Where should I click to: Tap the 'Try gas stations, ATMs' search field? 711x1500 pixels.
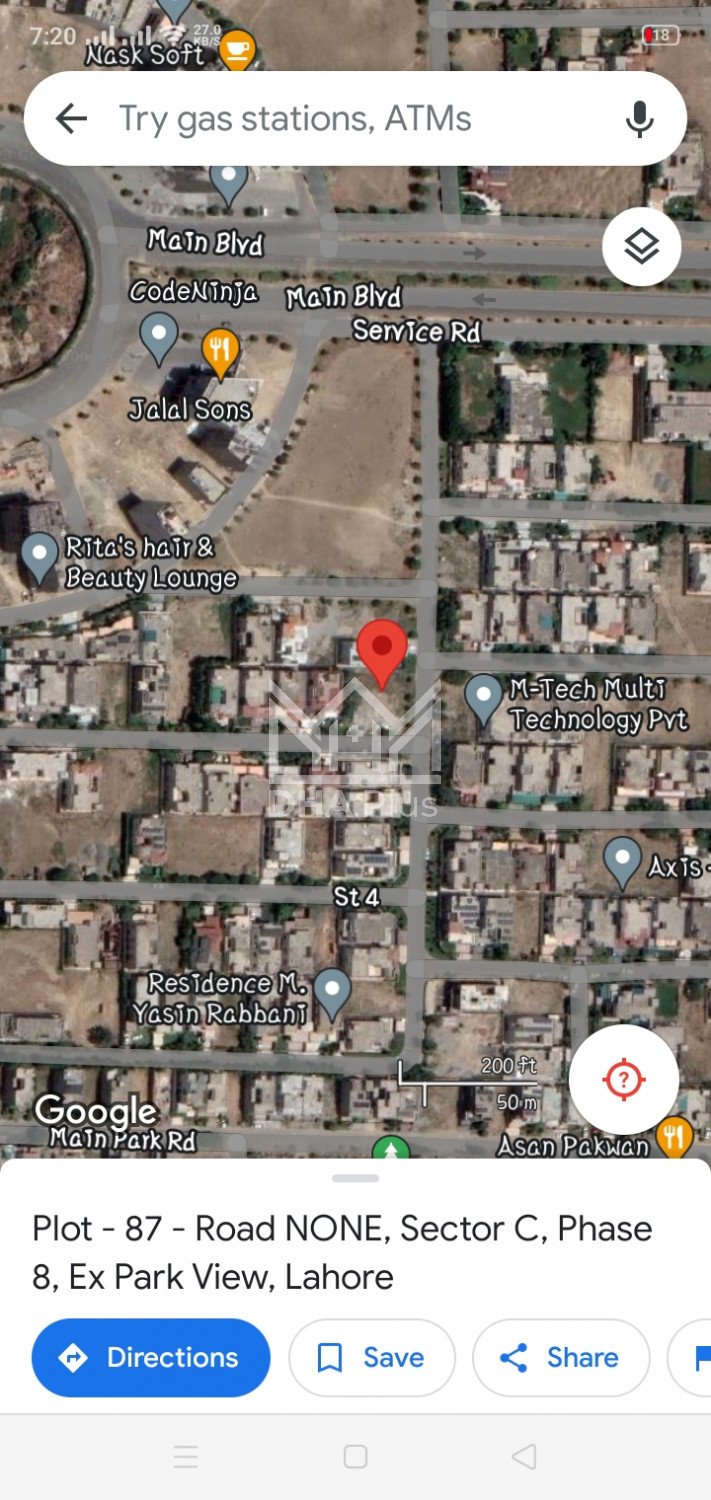click(340, 119)
